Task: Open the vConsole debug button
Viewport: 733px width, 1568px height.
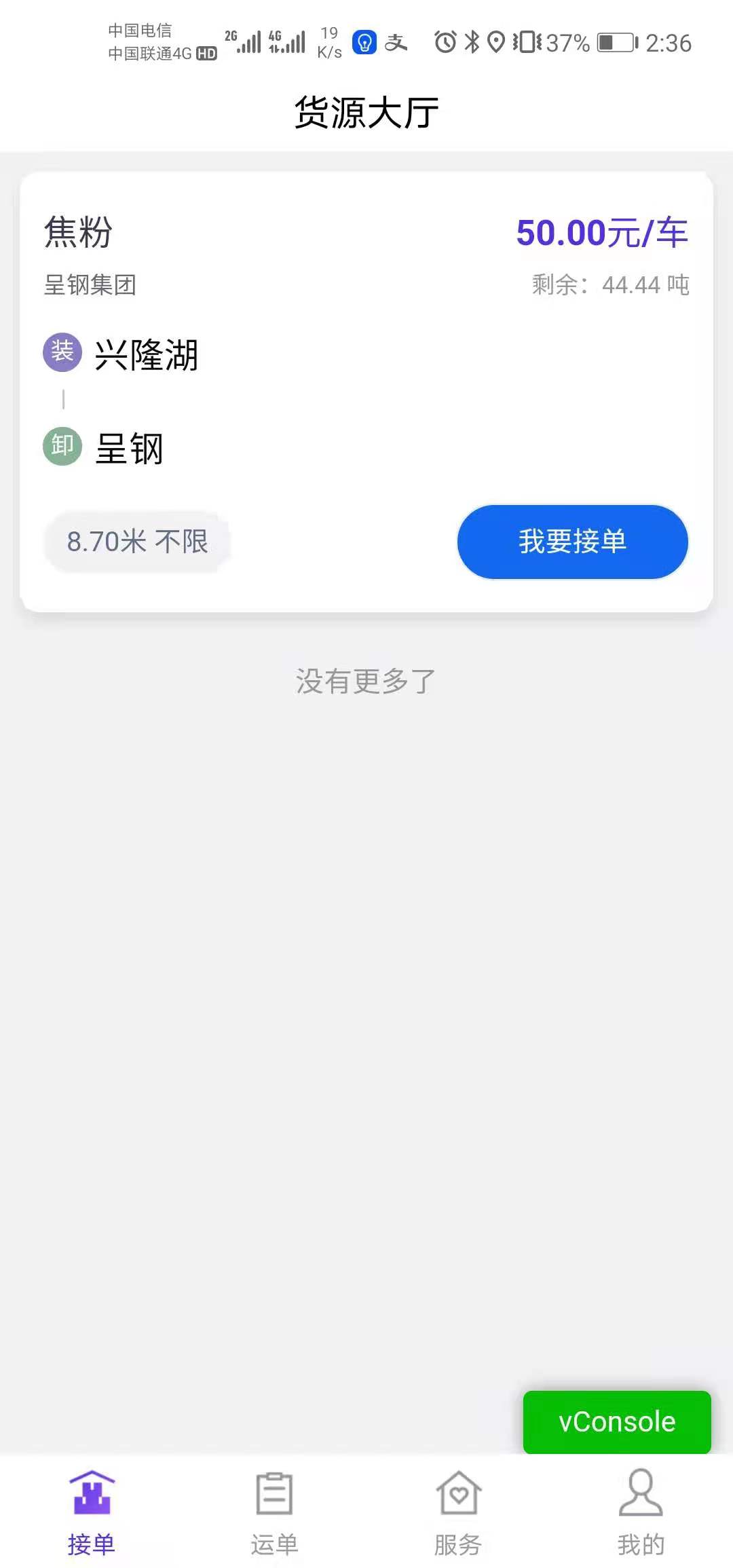Action: (x=617, y=1421)
